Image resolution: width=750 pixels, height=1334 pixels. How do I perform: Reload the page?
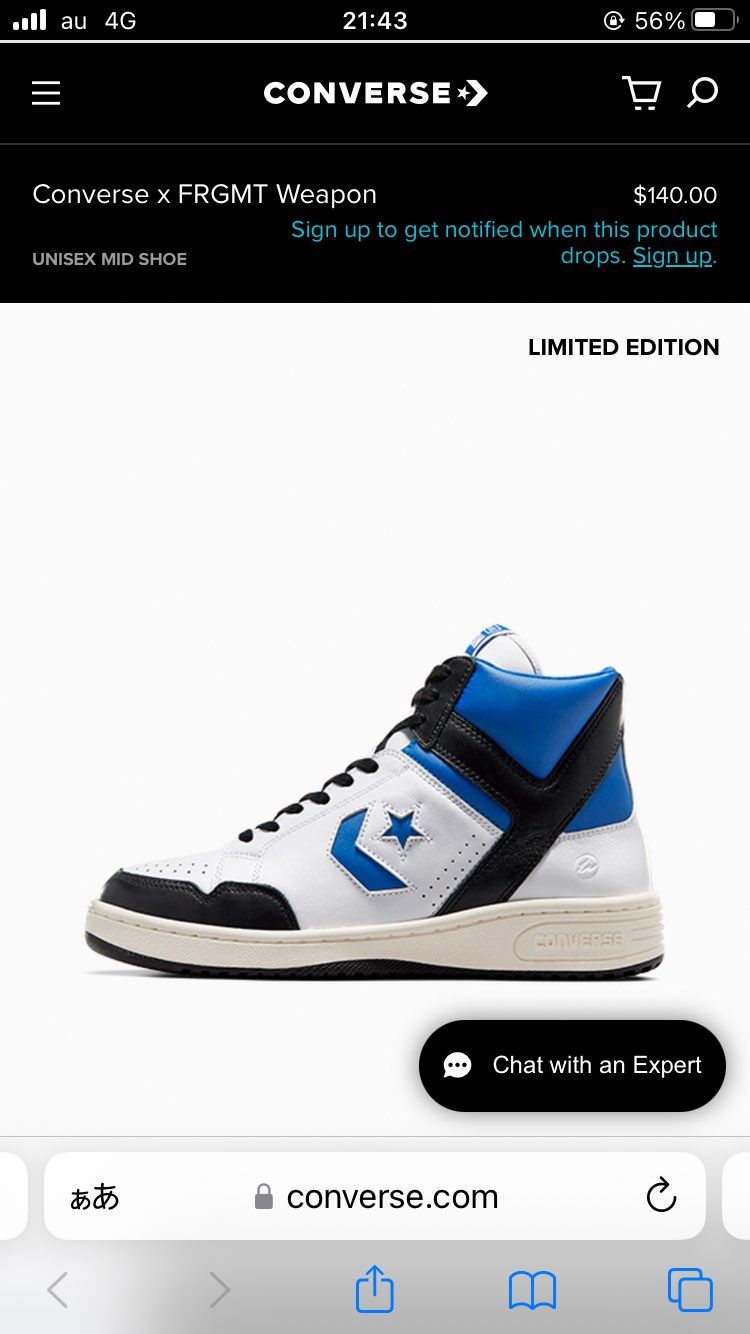661,1196
